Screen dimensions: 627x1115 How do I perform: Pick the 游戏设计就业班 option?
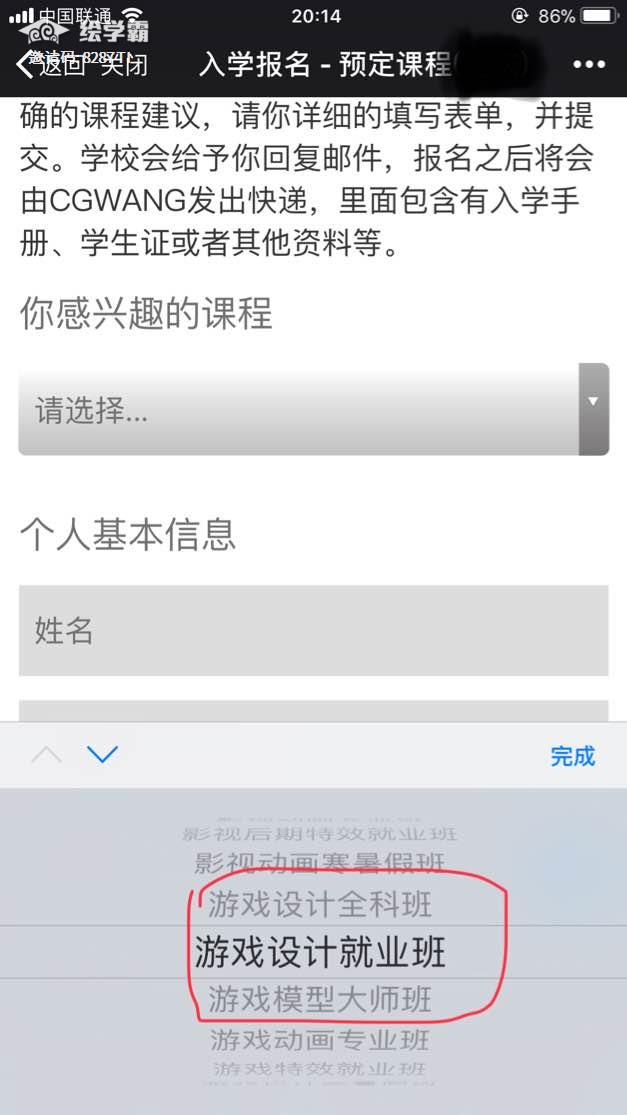click(x=320, y=952)
